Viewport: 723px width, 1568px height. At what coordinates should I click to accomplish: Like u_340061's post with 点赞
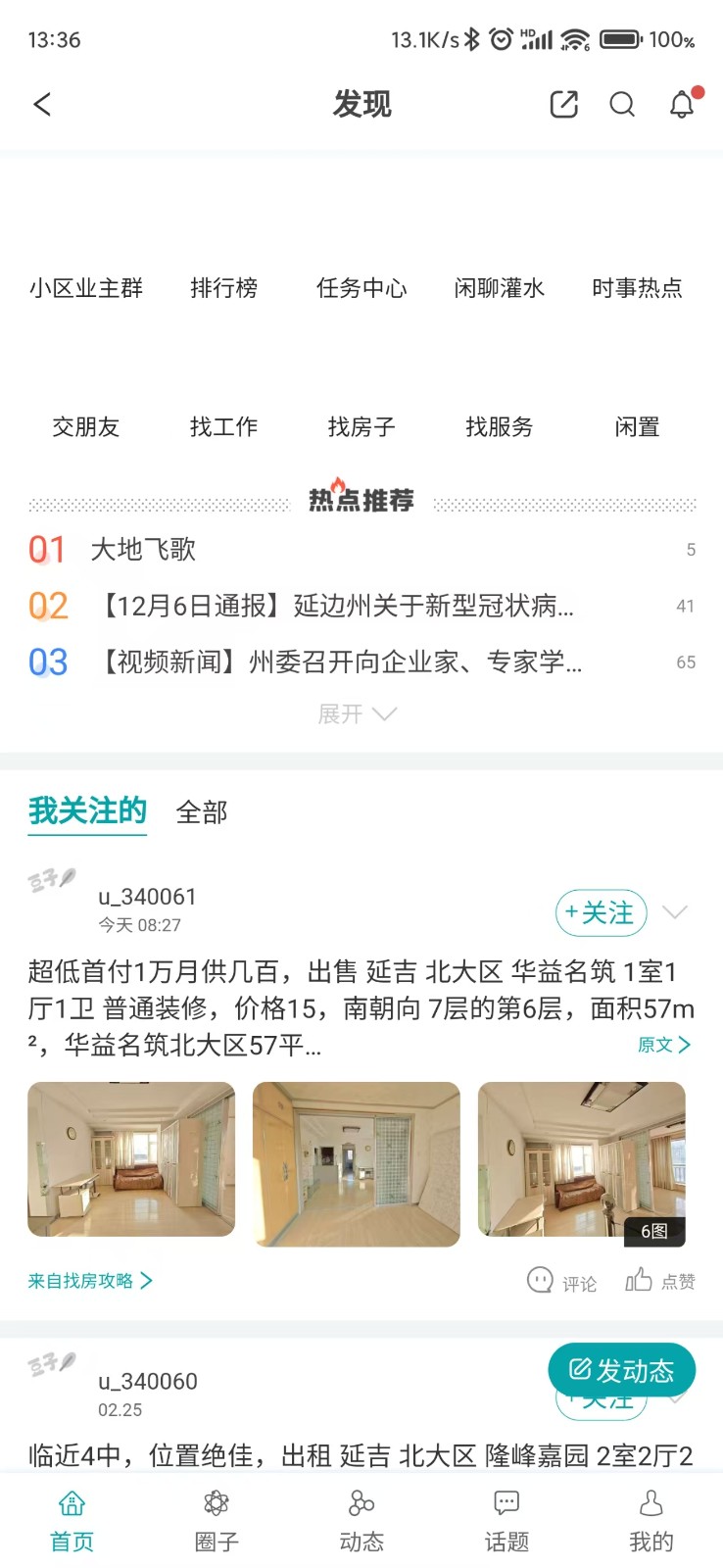[x=660, y=1281]
